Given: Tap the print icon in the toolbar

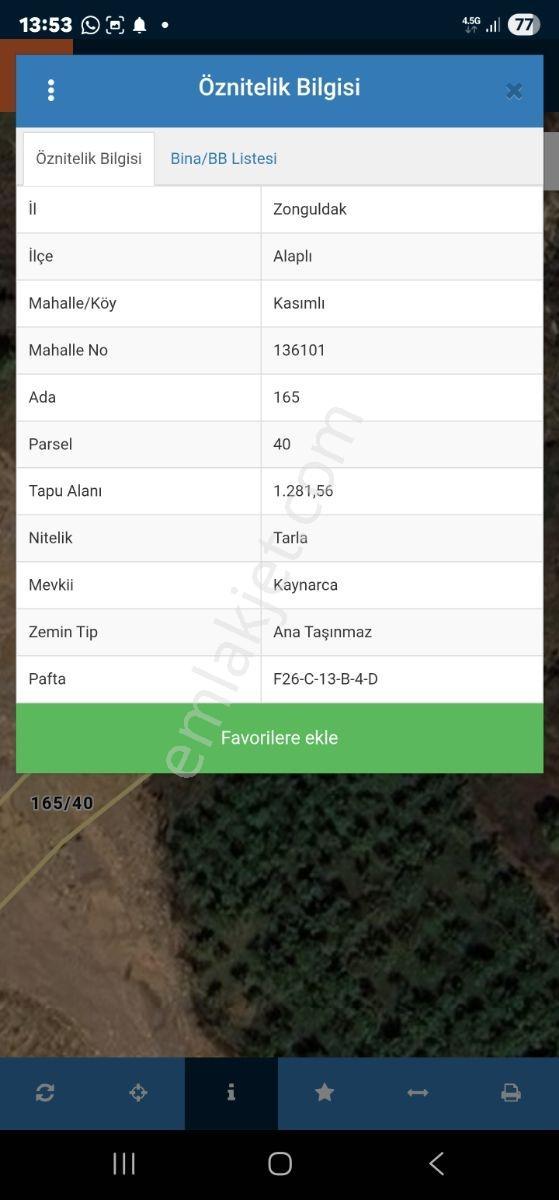Looking at the screenshot, I should click(x=511, y=1093).
